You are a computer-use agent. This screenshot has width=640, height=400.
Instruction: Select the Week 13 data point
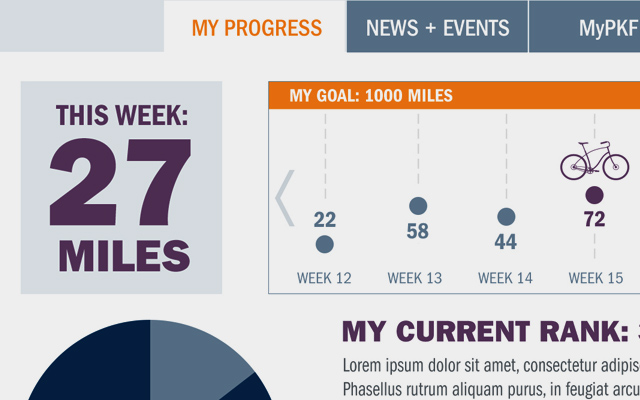(x=418, y=206)
